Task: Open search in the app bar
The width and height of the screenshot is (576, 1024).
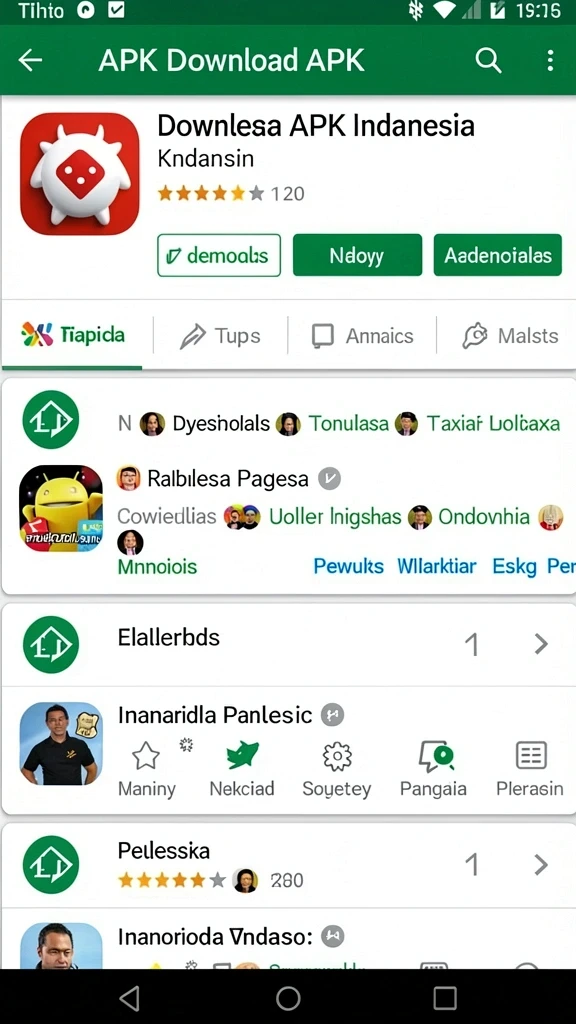Action: tap(488, 60)
